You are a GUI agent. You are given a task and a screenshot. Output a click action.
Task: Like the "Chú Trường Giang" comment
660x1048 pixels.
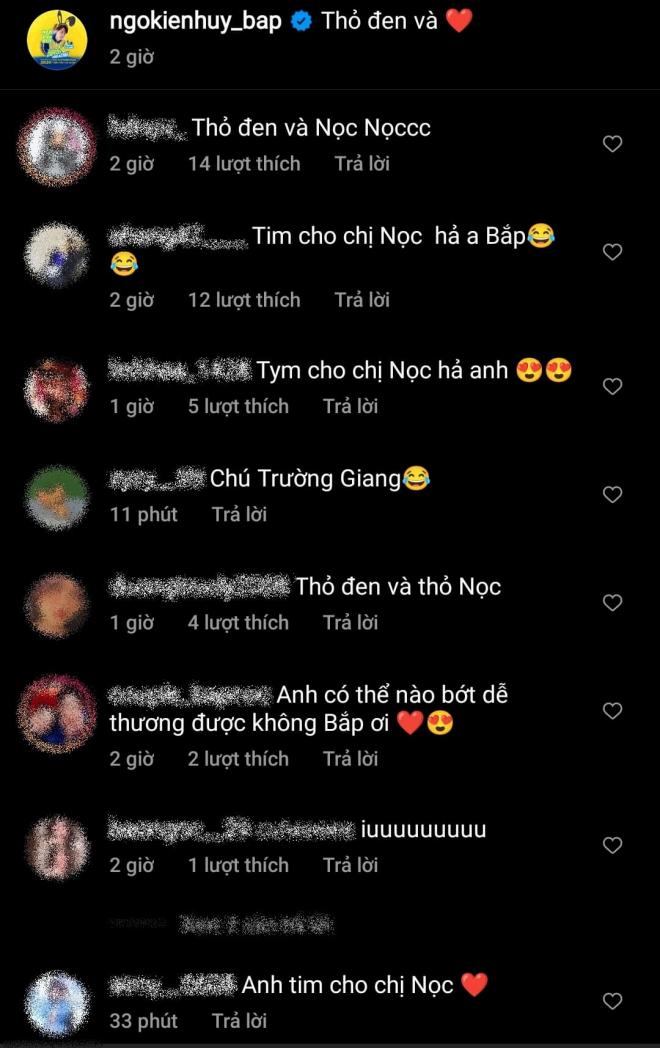(612, 494)
